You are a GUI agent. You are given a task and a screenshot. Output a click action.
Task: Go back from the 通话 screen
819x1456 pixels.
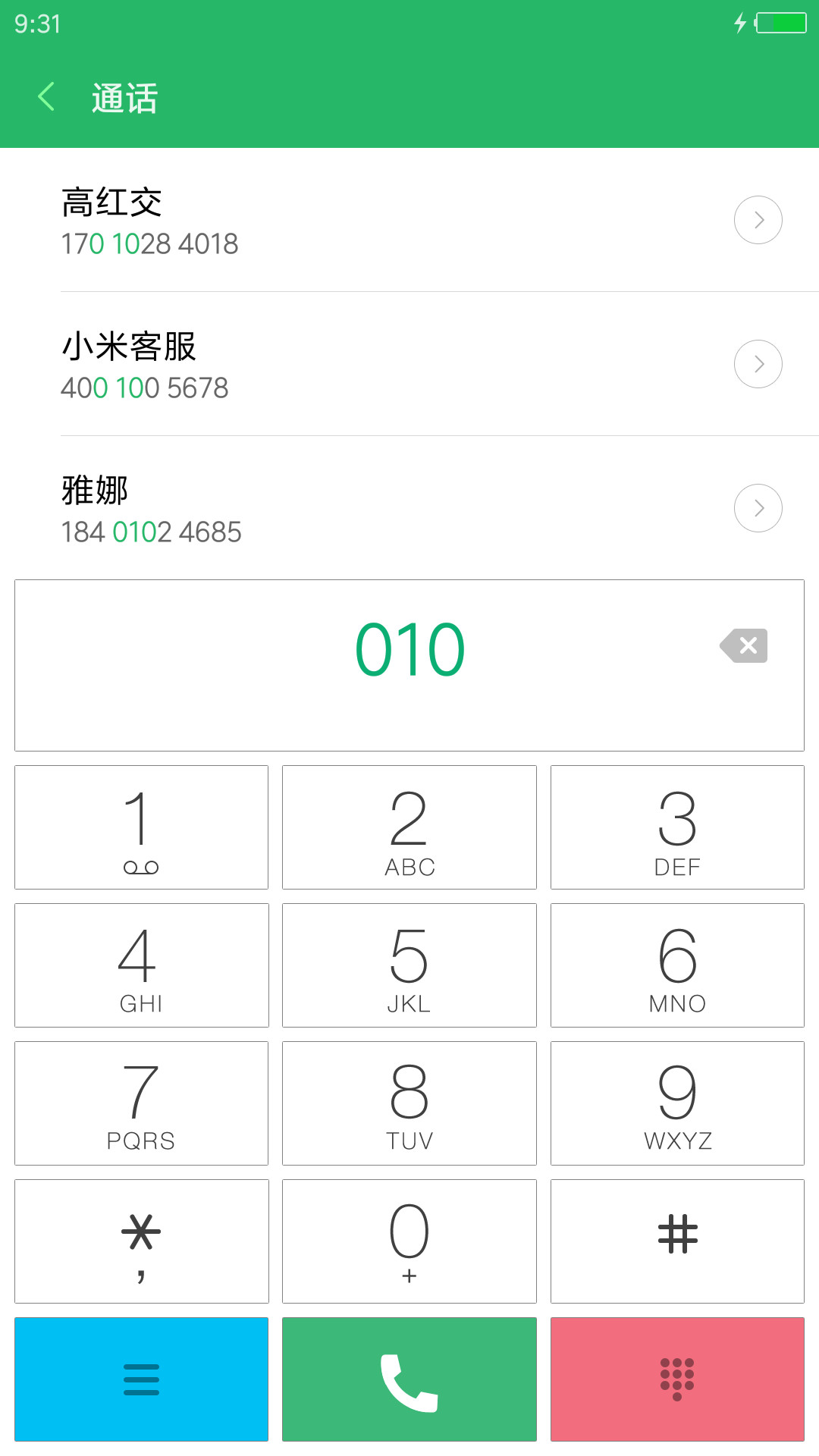[46, 97]
